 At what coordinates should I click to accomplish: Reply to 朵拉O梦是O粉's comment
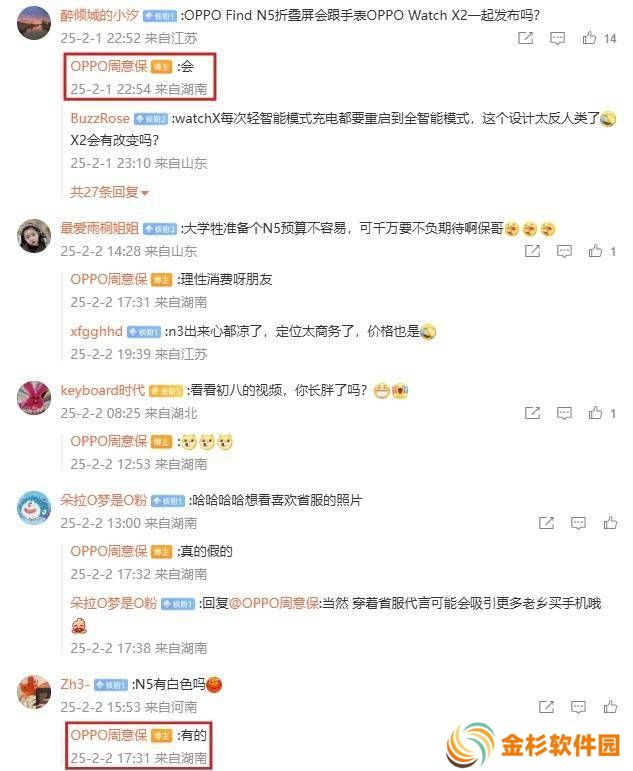576,523
